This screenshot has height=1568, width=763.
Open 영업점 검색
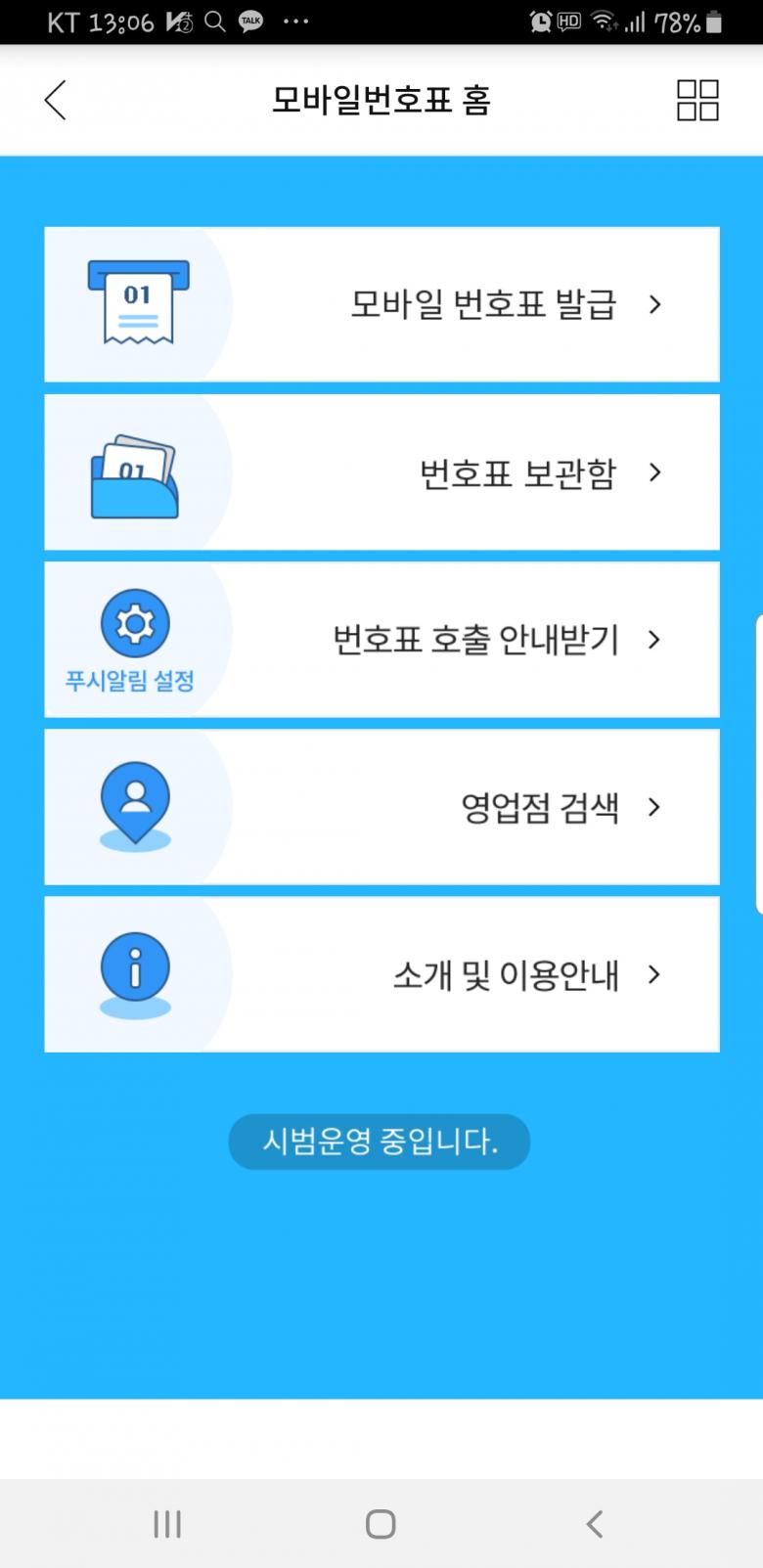pyautogui.click(x=381, y=807)
